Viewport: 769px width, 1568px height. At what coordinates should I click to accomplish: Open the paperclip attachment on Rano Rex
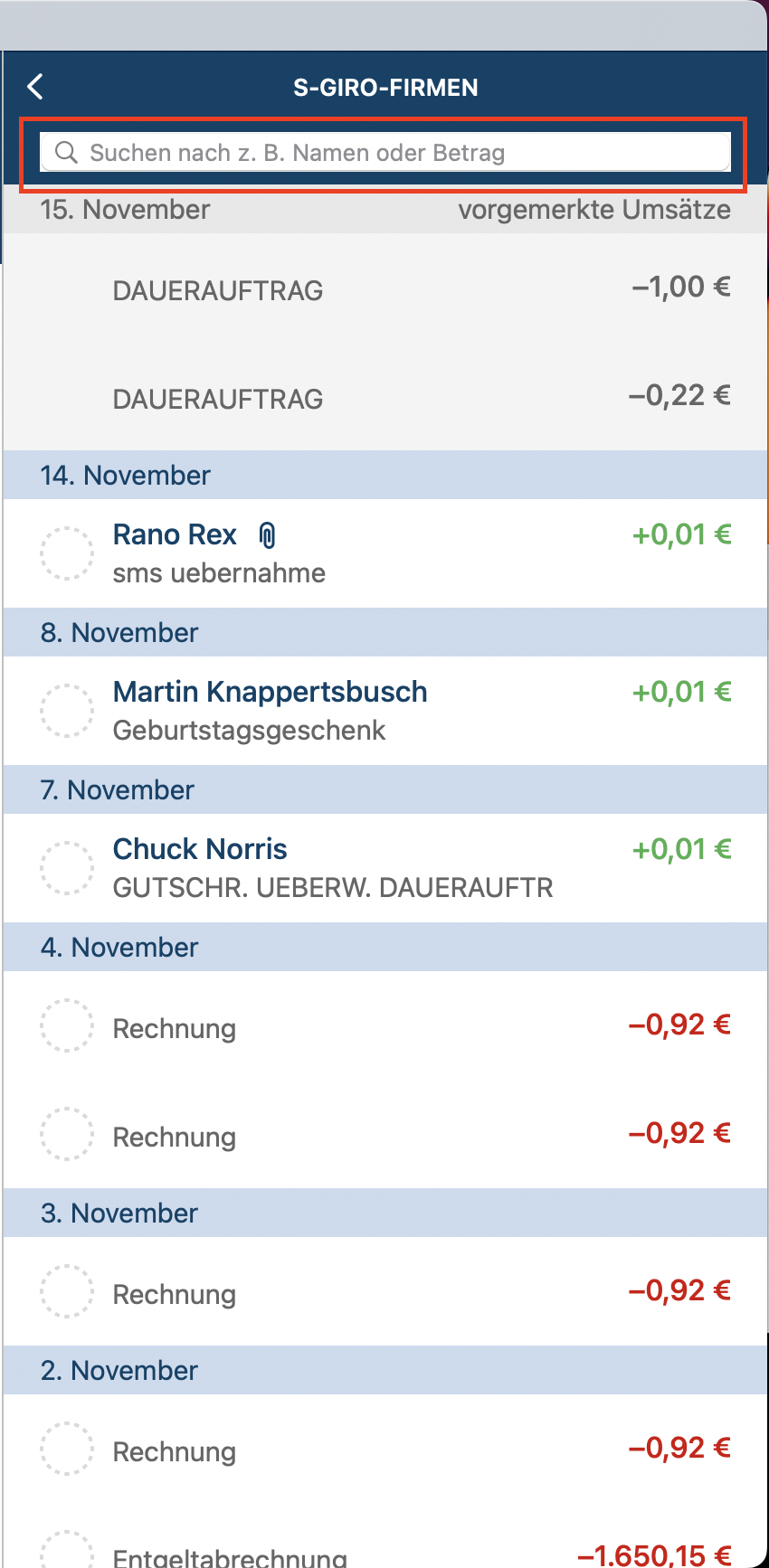[x=267, y=535]
